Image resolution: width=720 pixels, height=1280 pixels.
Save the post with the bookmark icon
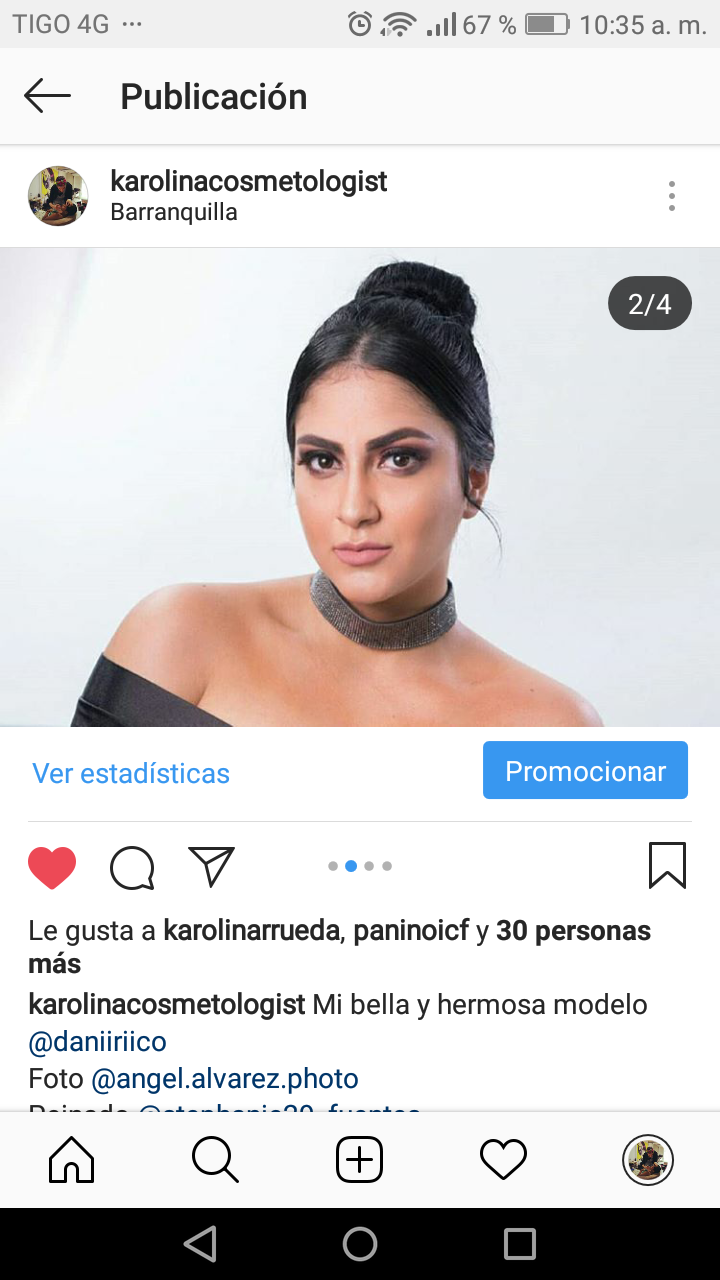667,866
